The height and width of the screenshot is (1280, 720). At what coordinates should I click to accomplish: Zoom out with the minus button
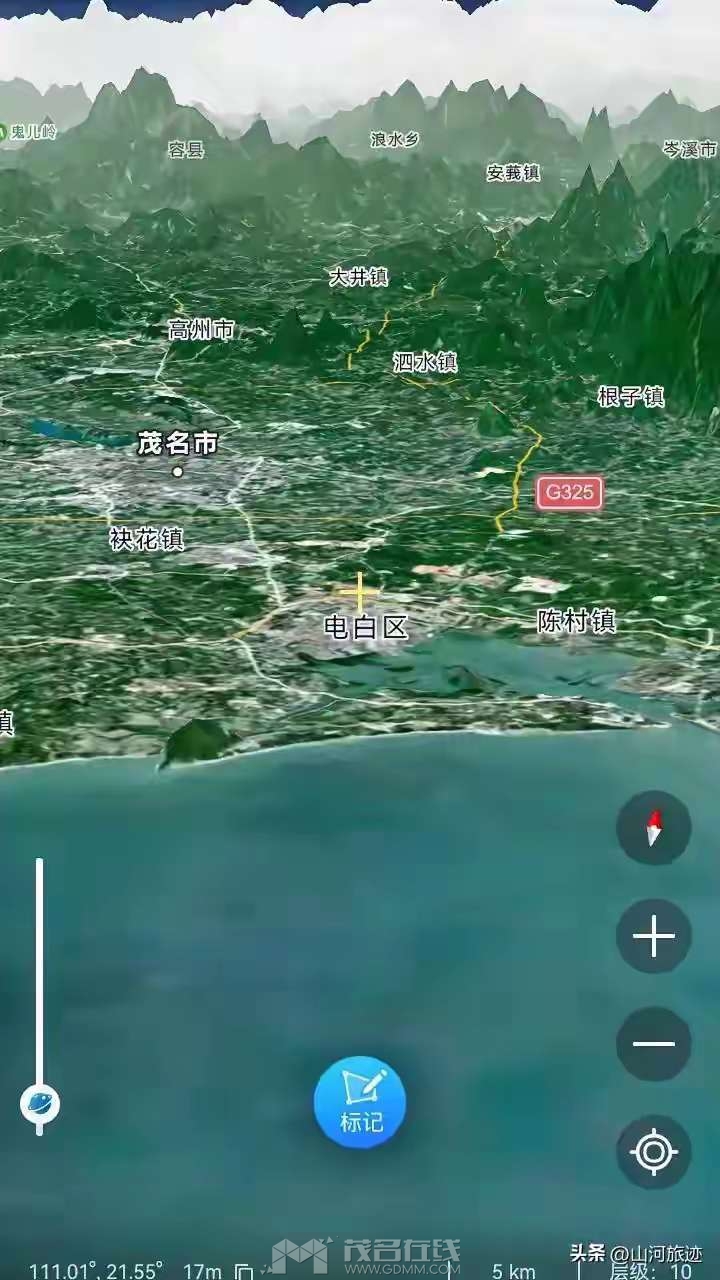click(x=654, y=1044)
